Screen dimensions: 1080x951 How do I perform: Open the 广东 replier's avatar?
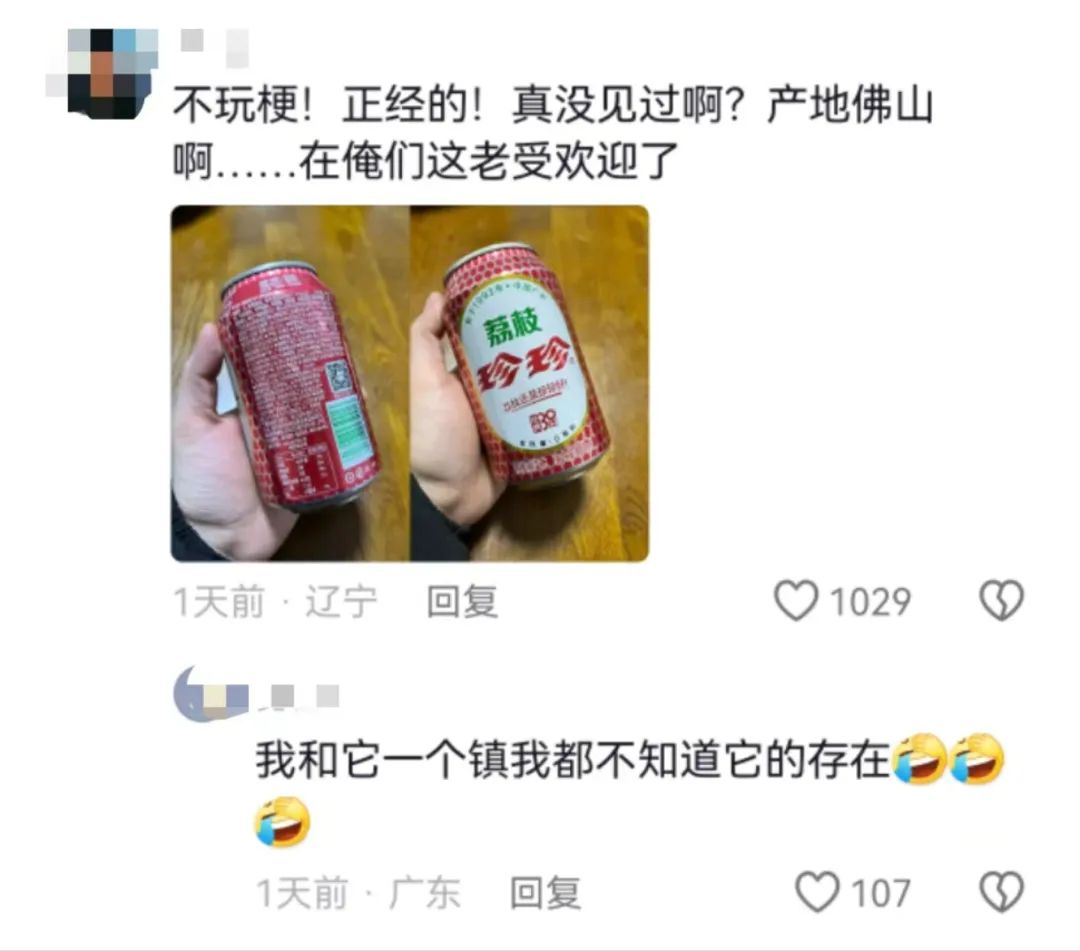[x=209, y=694]
